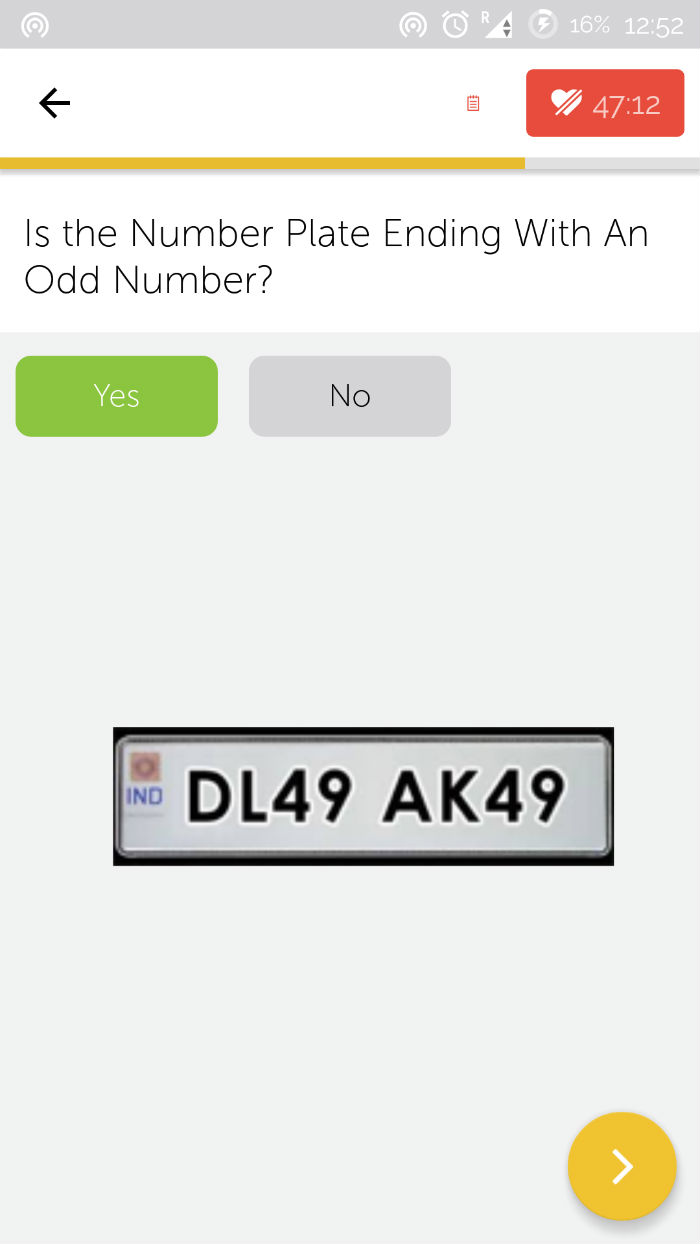700x1244 pixels.
Task: Choose No as the answer
Action: (x=350, y=396)
